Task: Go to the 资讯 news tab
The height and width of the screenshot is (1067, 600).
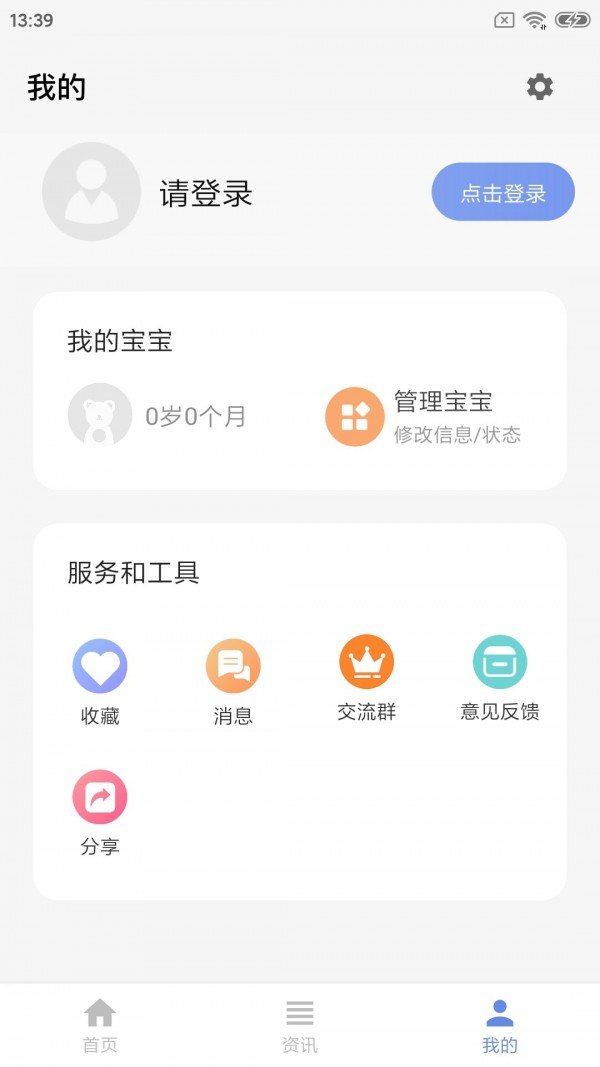Action: click(300, 1025)
